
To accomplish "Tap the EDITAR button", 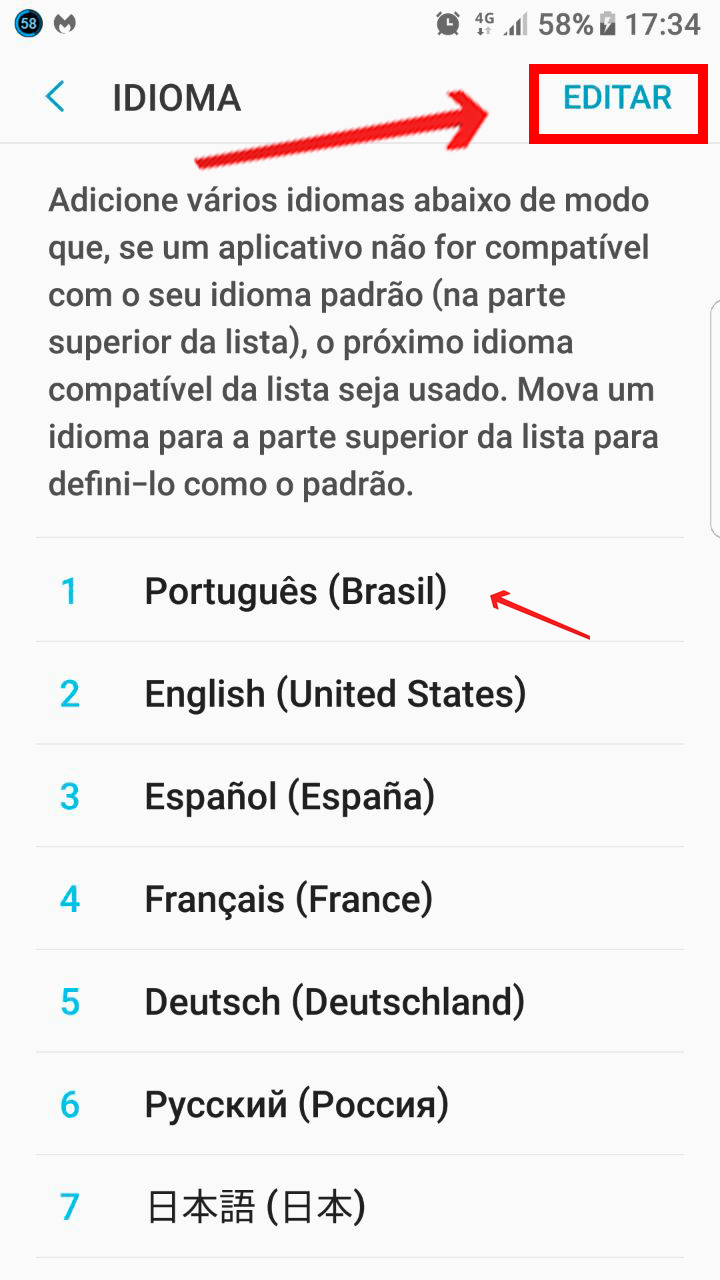I will click(617, 98).
